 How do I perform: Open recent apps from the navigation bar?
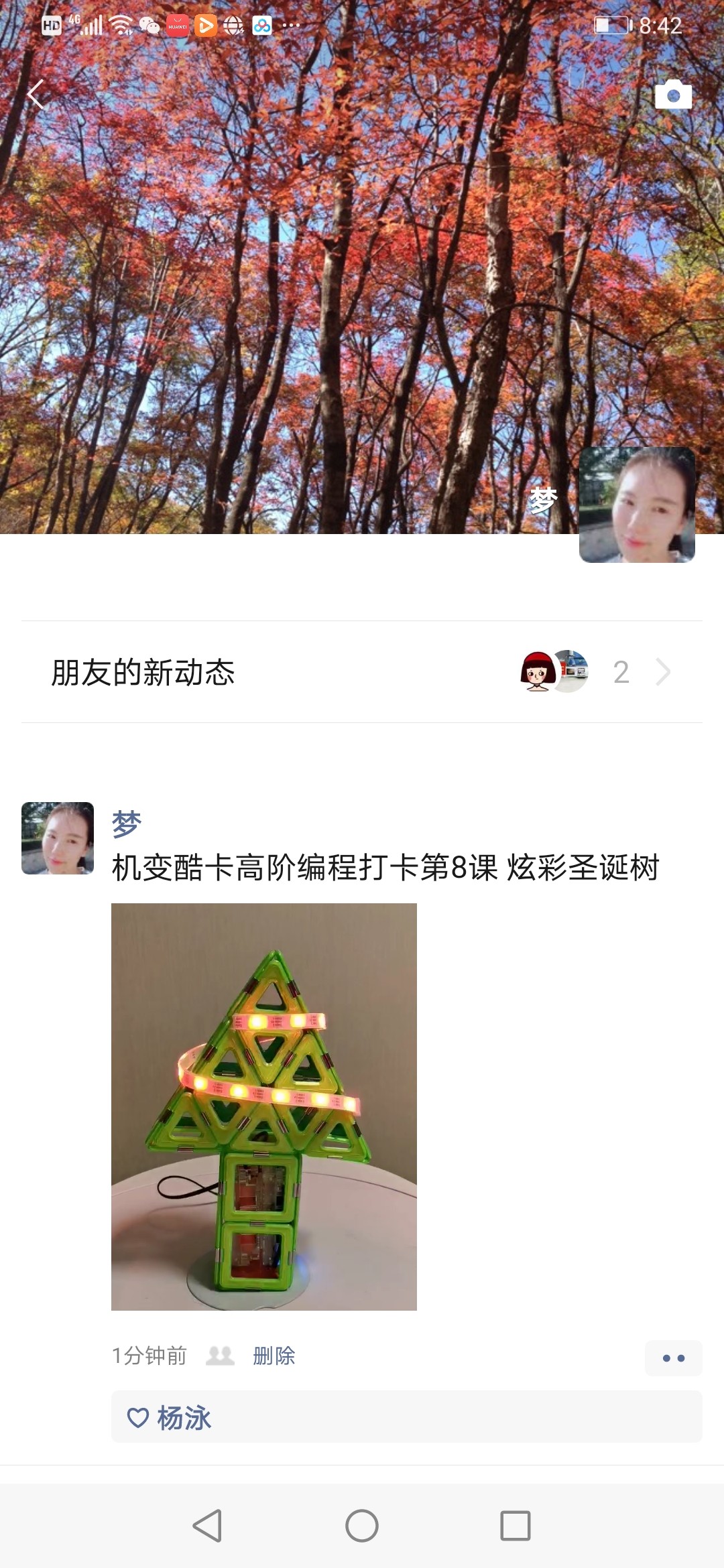pos(516,1526)
